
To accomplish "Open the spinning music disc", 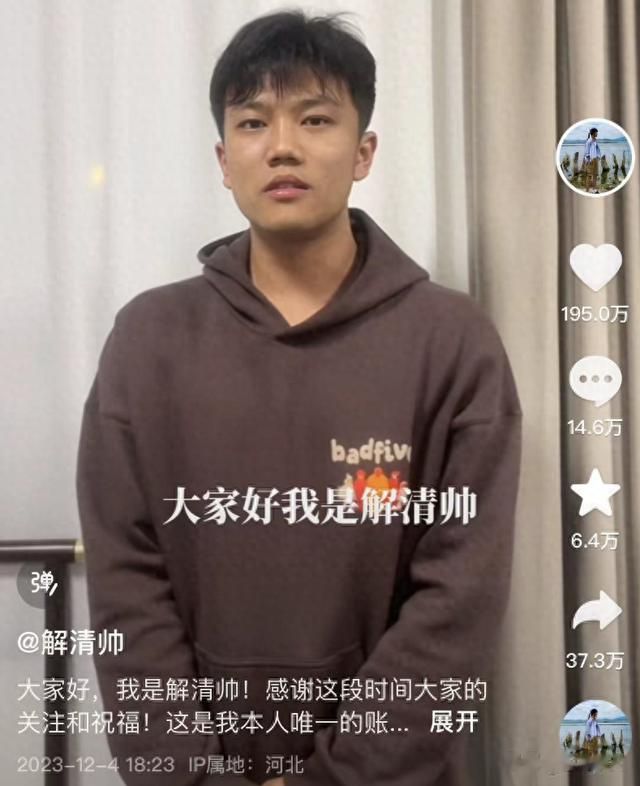I will click(596, 735).
